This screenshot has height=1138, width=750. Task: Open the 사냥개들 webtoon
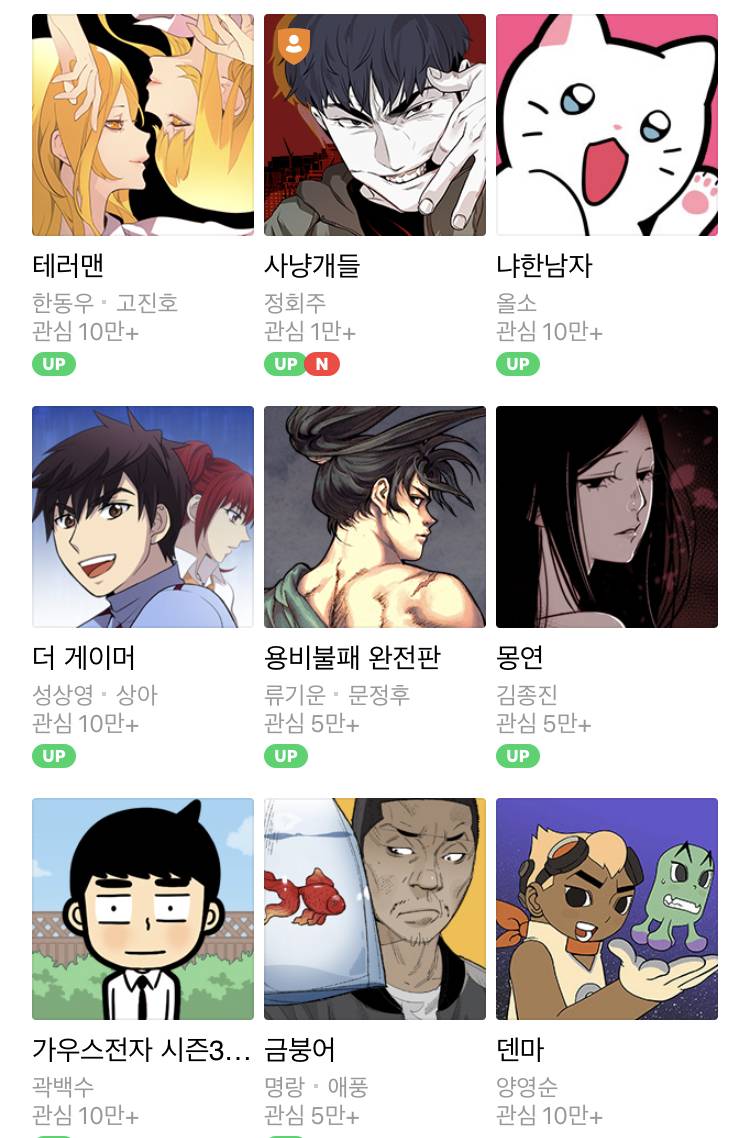tap(375, 125)
